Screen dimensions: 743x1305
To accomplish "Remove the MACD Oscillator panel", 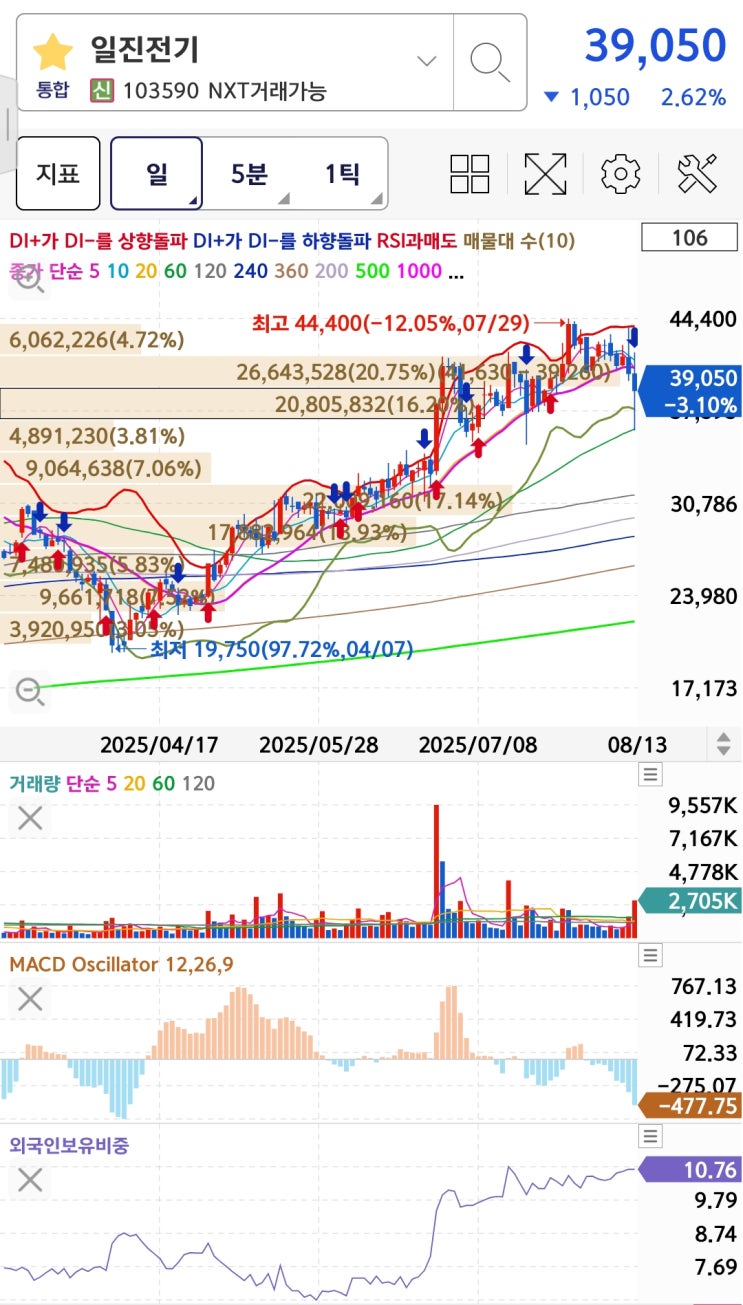I will click(30, 998).
